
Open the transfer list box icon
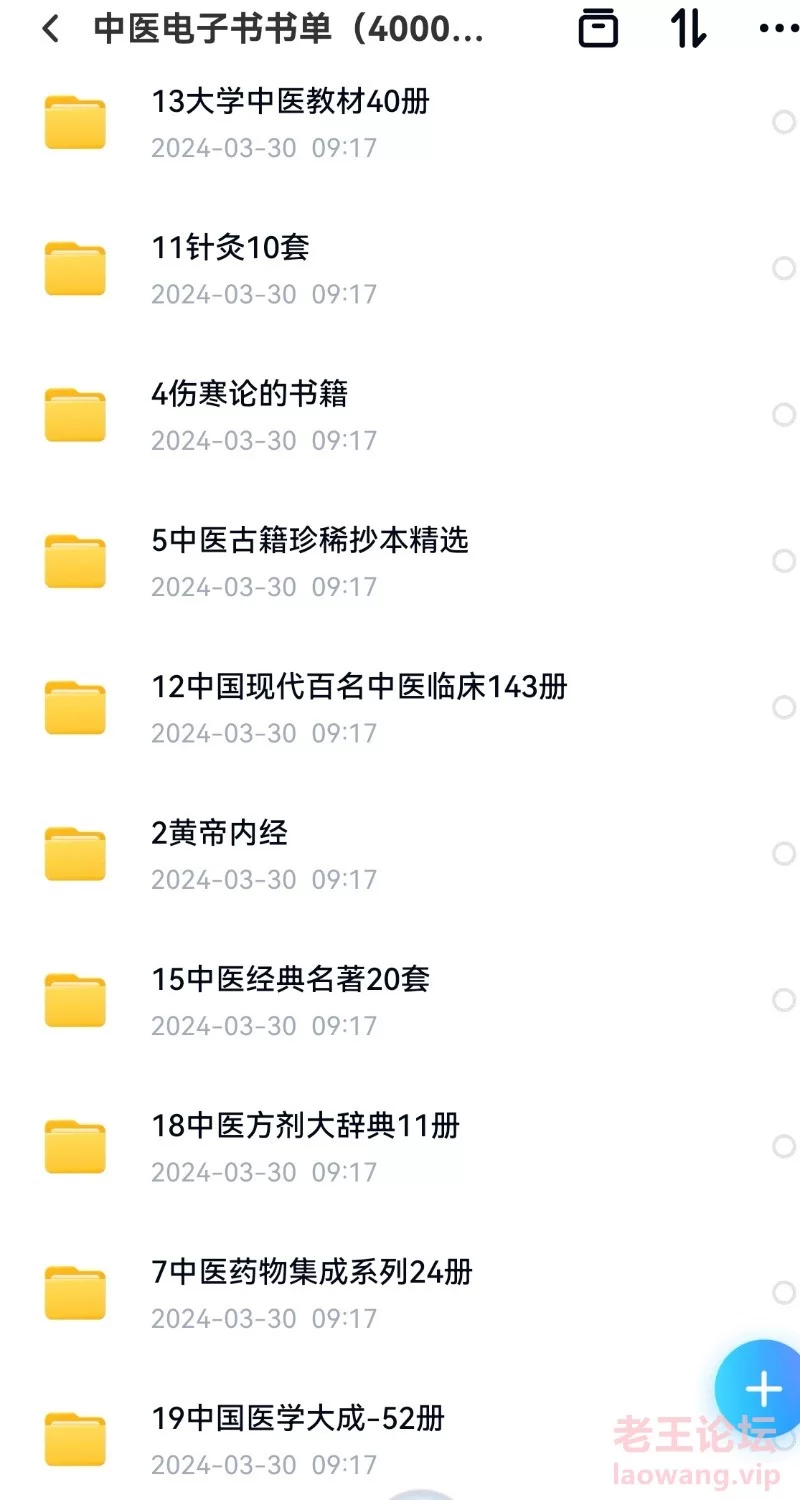point(598,28)
